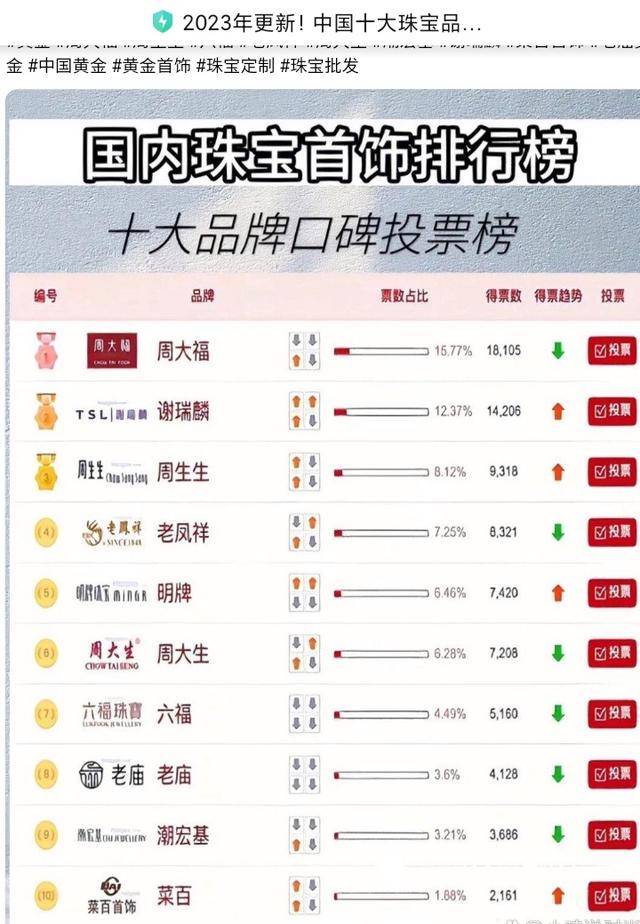Image resolution: width=640 pixels, height=924 pixels.
Task: View posts tagged #珠宝批发
Action: (x=318, y=66)
